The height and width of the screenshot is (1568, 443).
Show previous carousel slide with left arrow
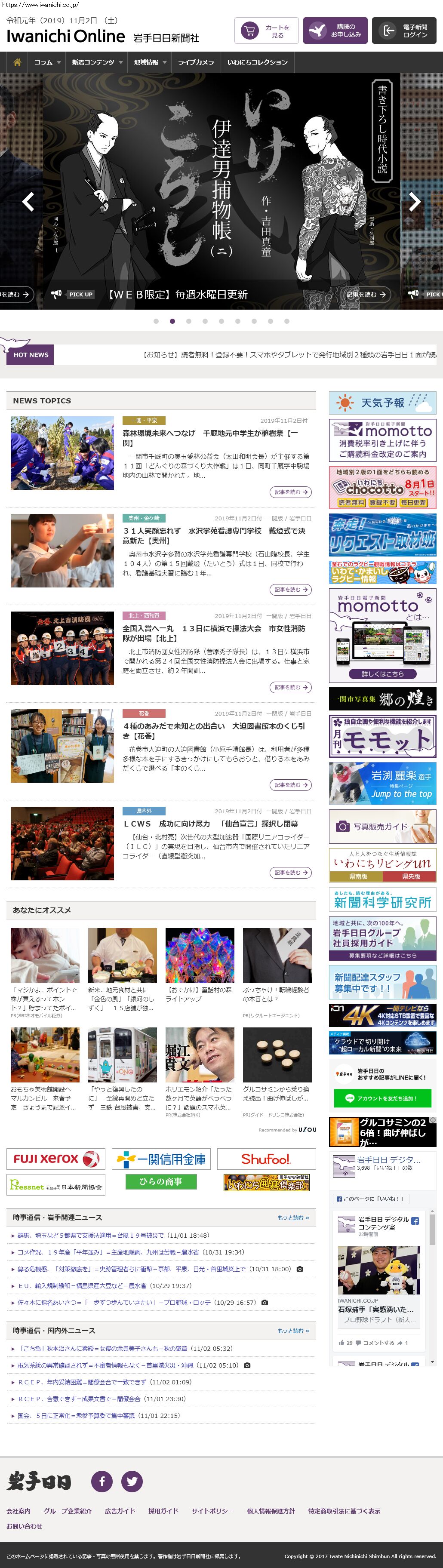coord(28,201)
